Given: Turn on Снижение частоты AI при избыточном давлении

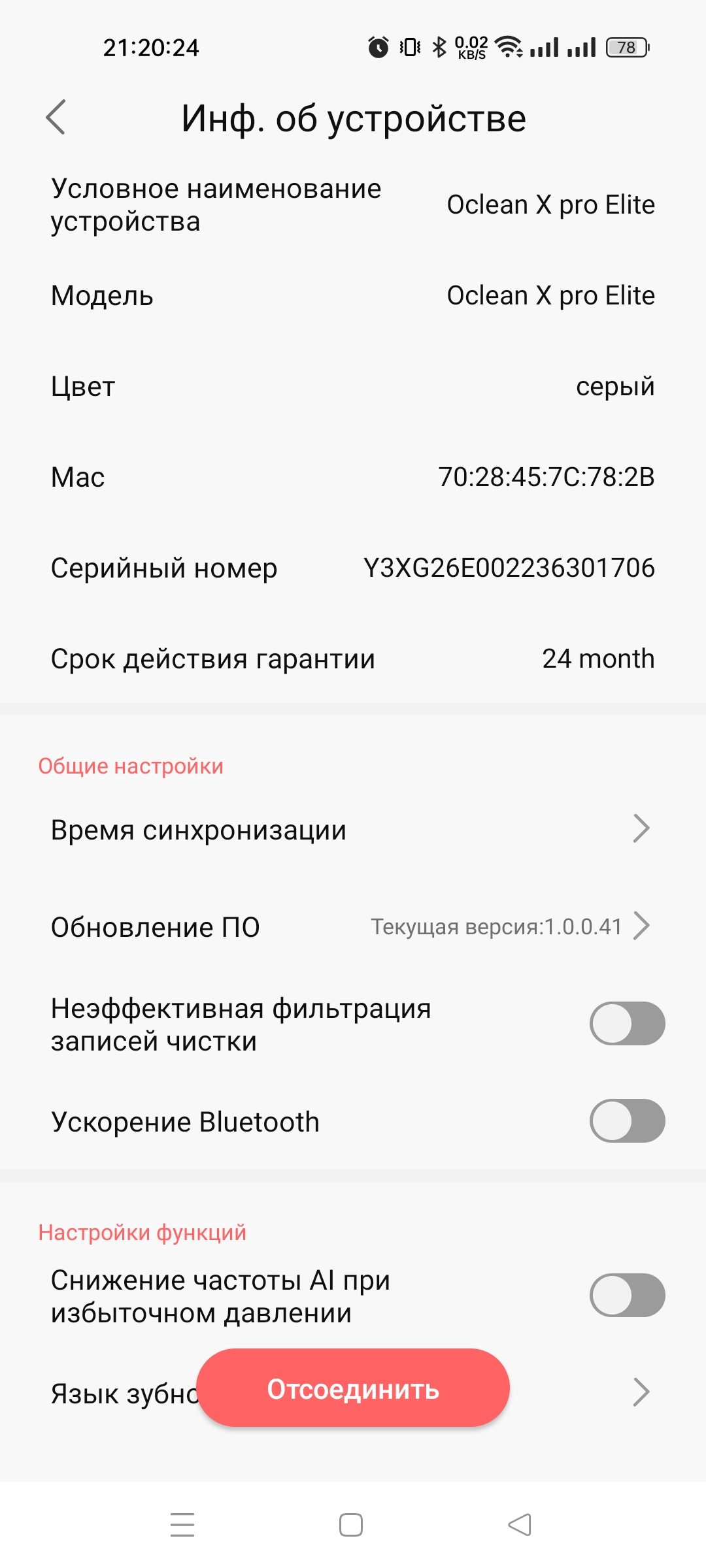Looking at the screenshot, I should pos(626,1295).
